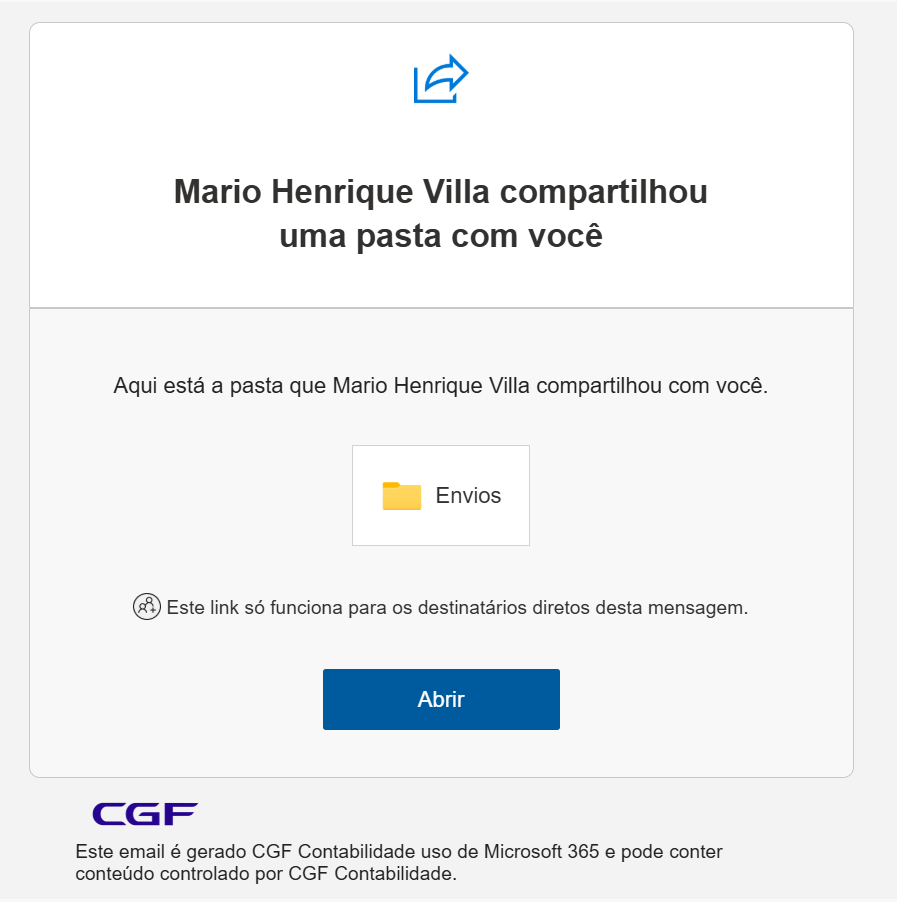Open the shared folder with the Abrir button
Viewport: 897px width, 902px height.
tap(441, 699)
